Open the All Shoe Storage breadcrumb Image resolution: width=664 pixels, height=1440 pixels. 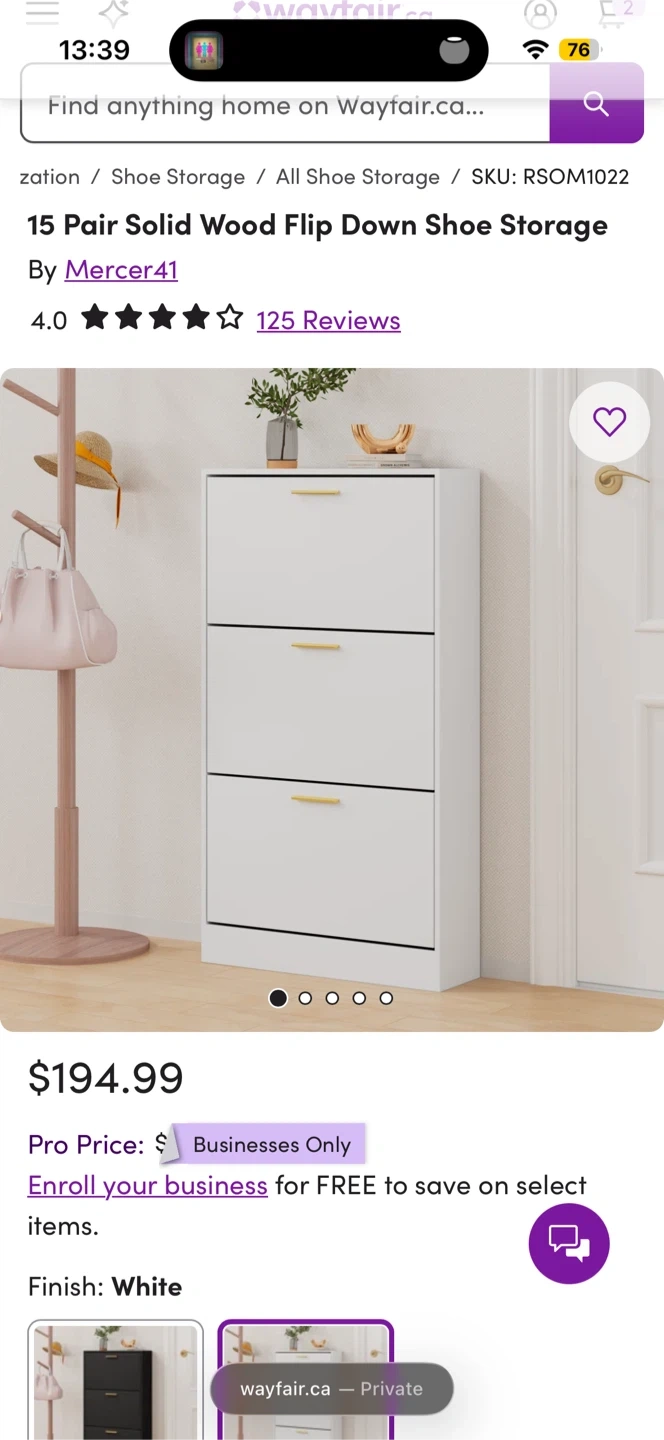(358, 177)
